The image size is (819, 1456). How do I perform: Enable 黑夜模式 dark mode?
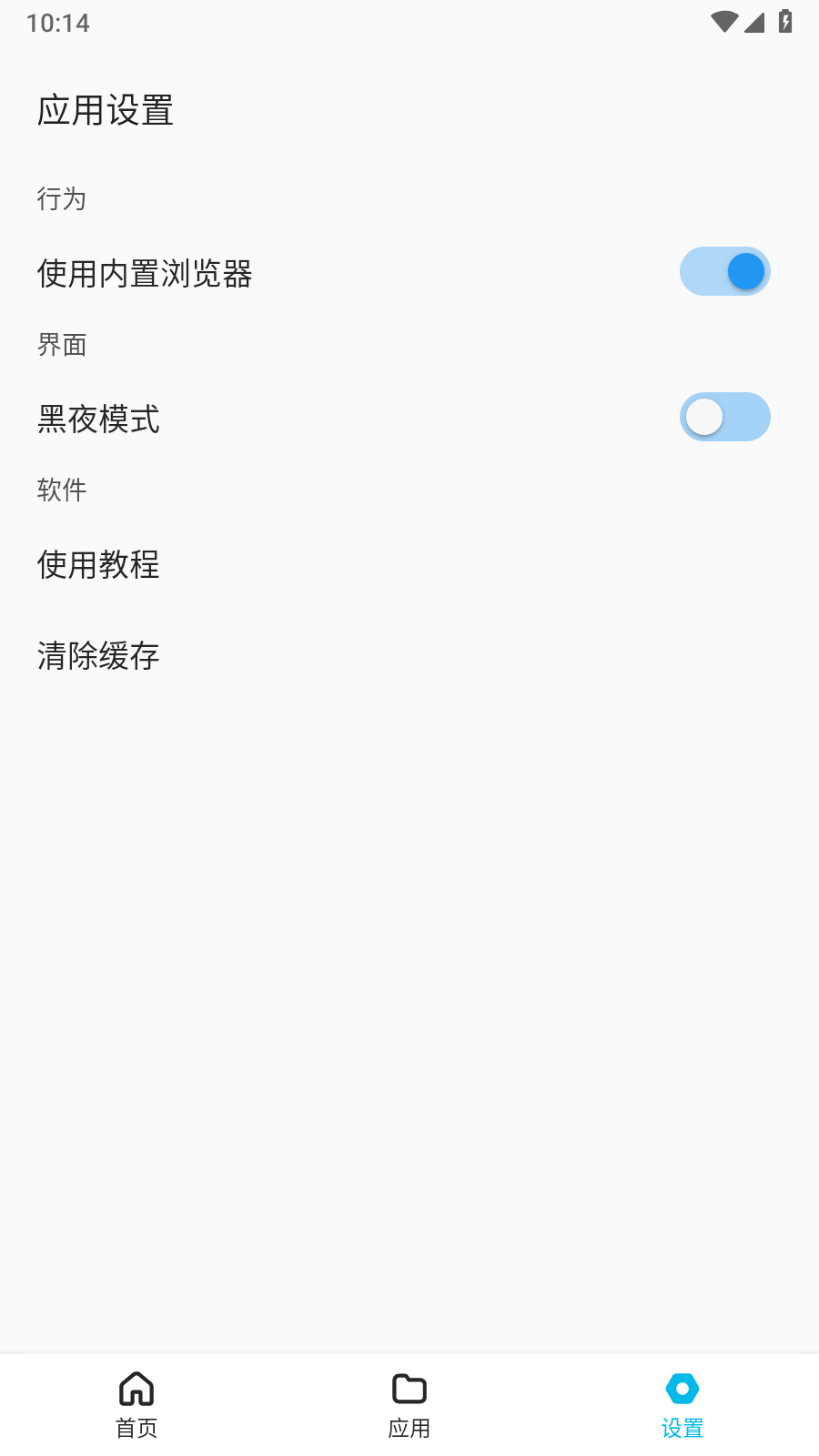point(724,418)
